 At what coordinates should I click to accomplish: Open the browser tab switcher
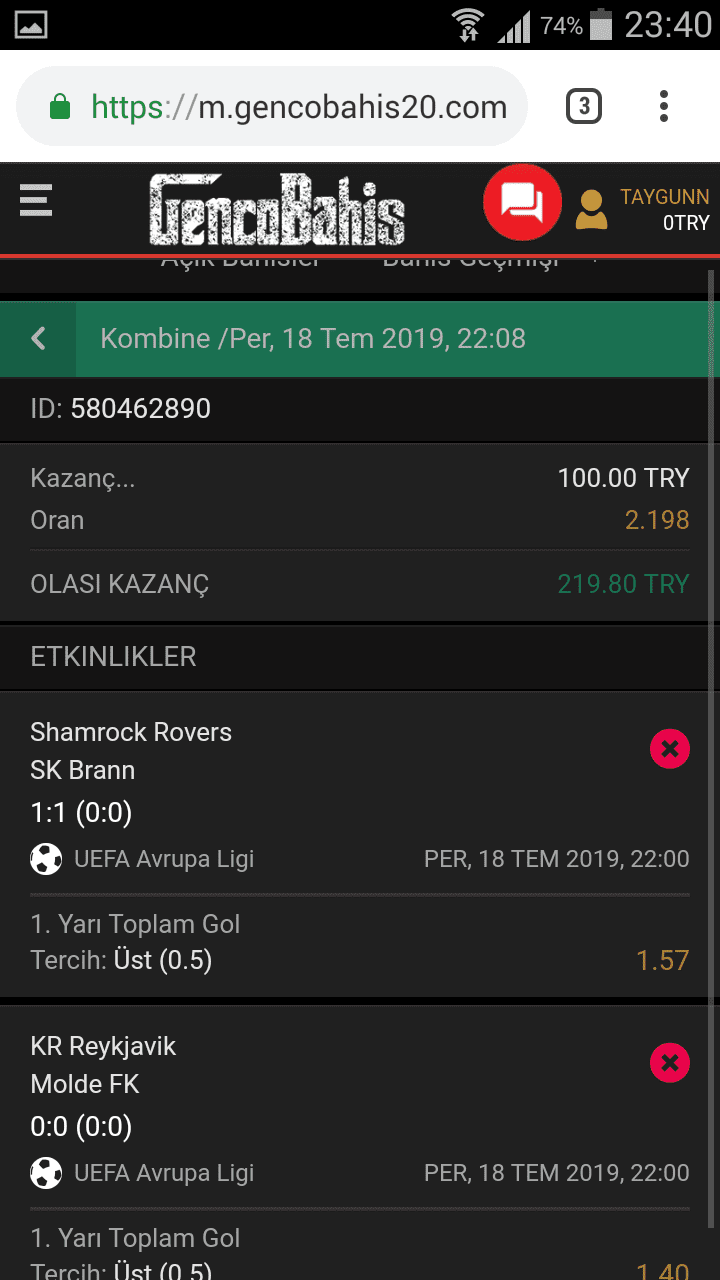584,106
